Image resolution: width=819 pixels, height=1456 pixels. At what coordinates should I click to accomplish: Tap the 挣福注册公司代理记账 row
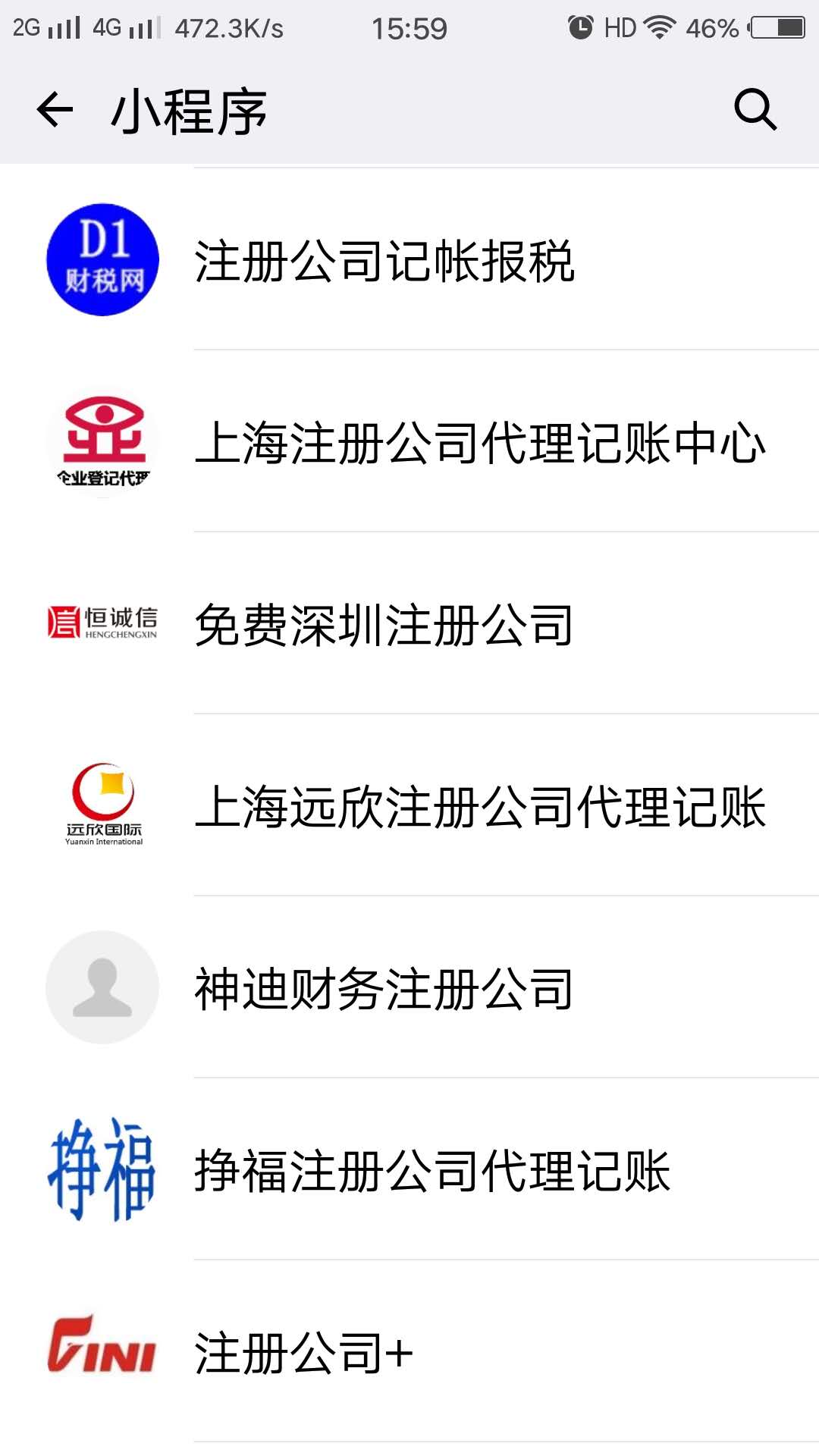pyautogui.click(x=409, y=1169)
